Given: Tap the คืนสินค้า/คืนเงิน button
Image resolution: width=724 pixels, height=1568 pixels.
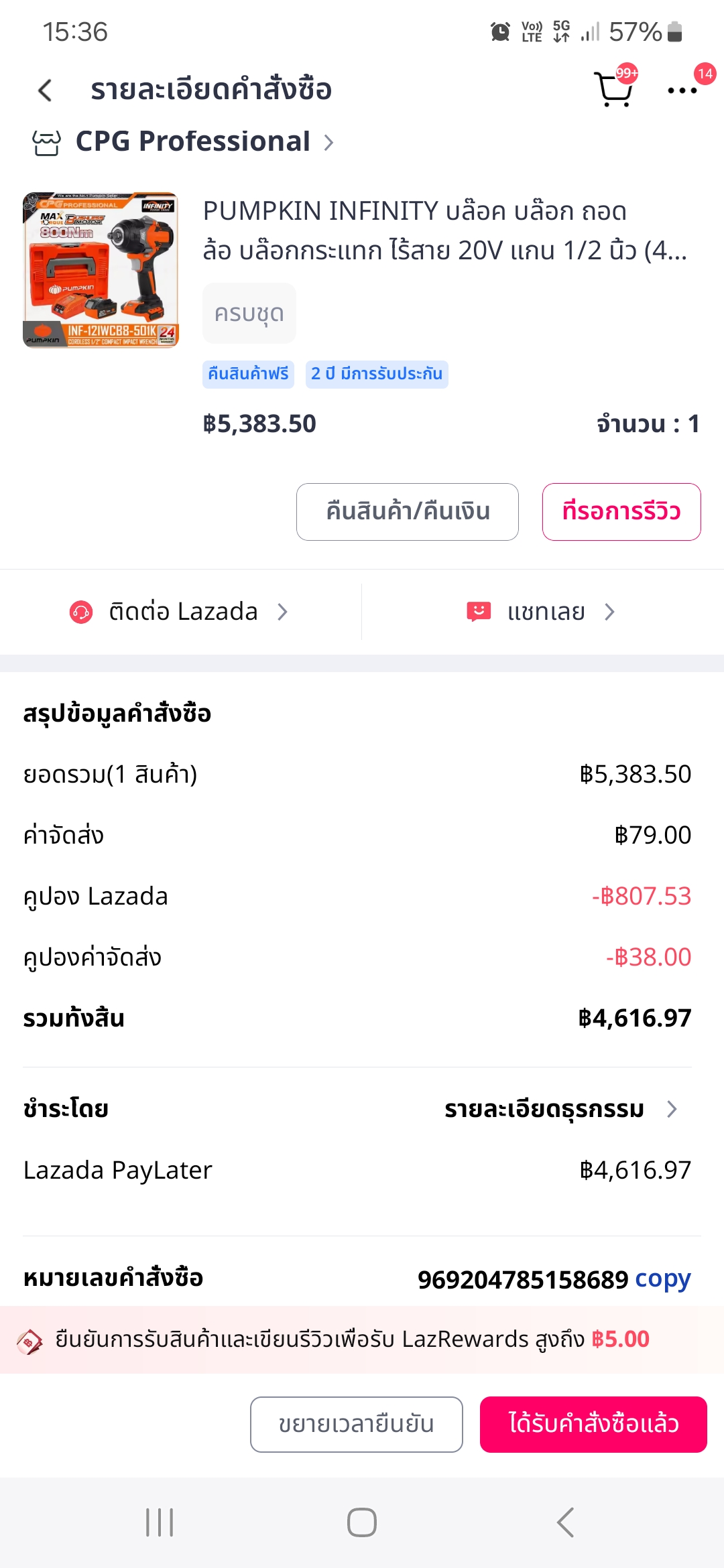Looking at the screenshot, I should 408,512.
